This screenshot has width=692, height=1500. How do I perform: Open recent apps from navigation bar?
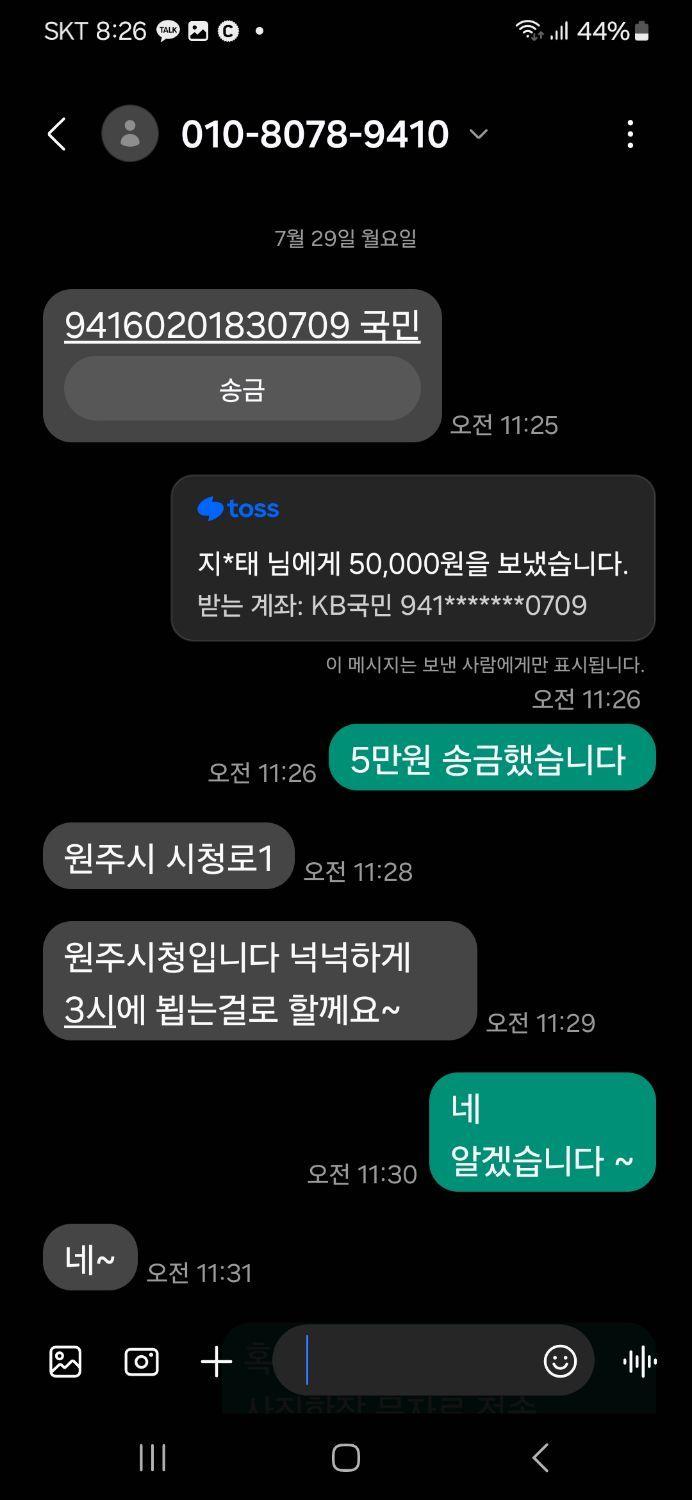(152, 1458)
